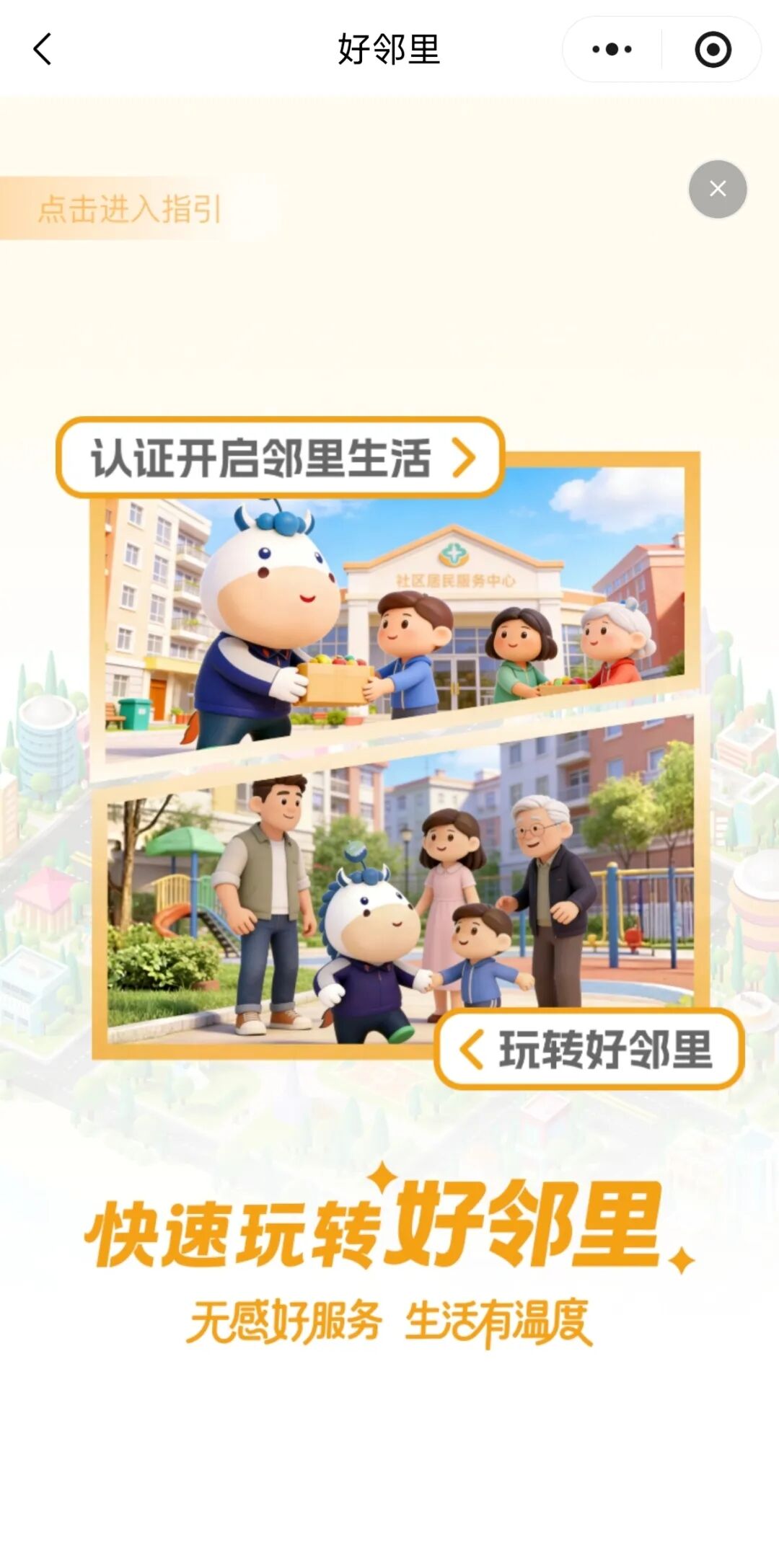Dismiss the guide overlay with the X
This screenshot has width=779, height=1568.
(717, 189)
